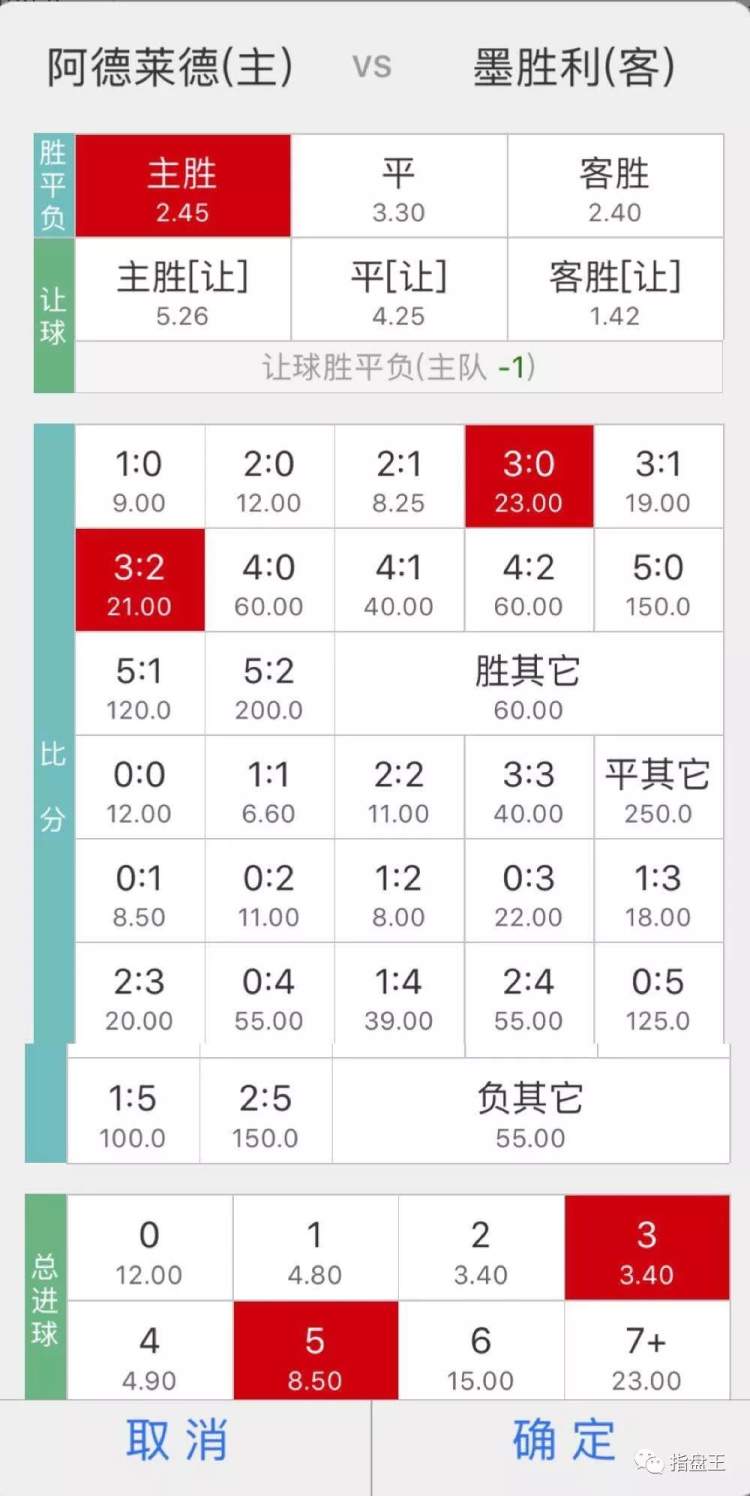Tap 取消 to cancel the selection
Screen dimensions: 750x1496
pos(178,1441)
